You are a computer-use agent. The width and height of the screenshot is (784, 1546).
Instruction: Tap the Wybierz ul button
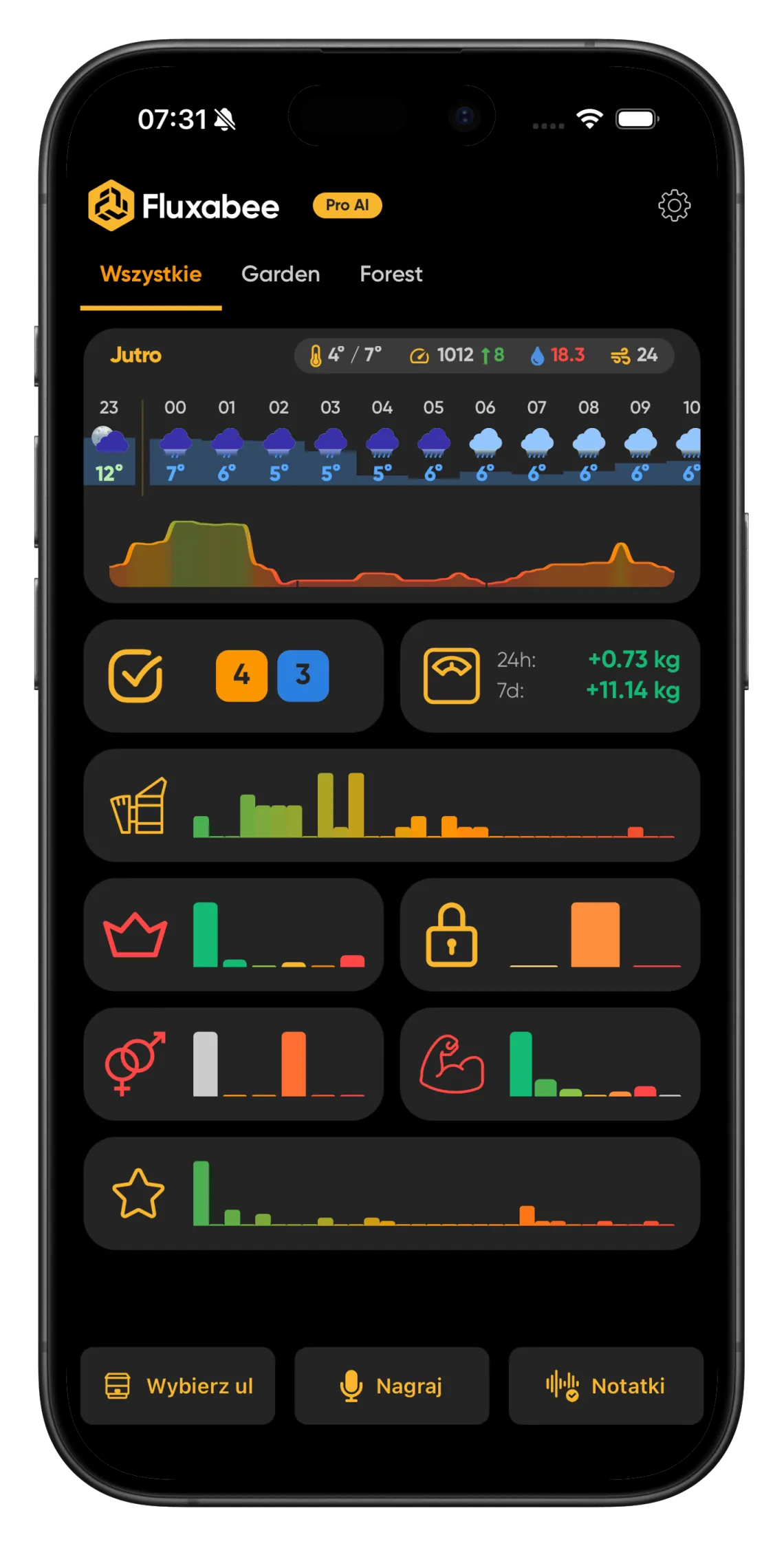coord(178,1386)
